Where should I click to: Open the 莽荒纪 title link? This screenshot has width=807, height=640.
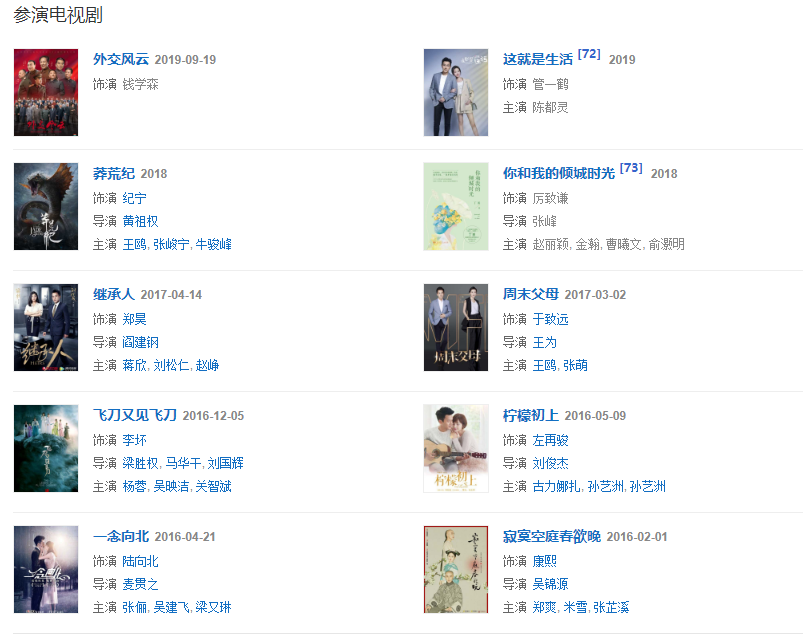[114, 173]
